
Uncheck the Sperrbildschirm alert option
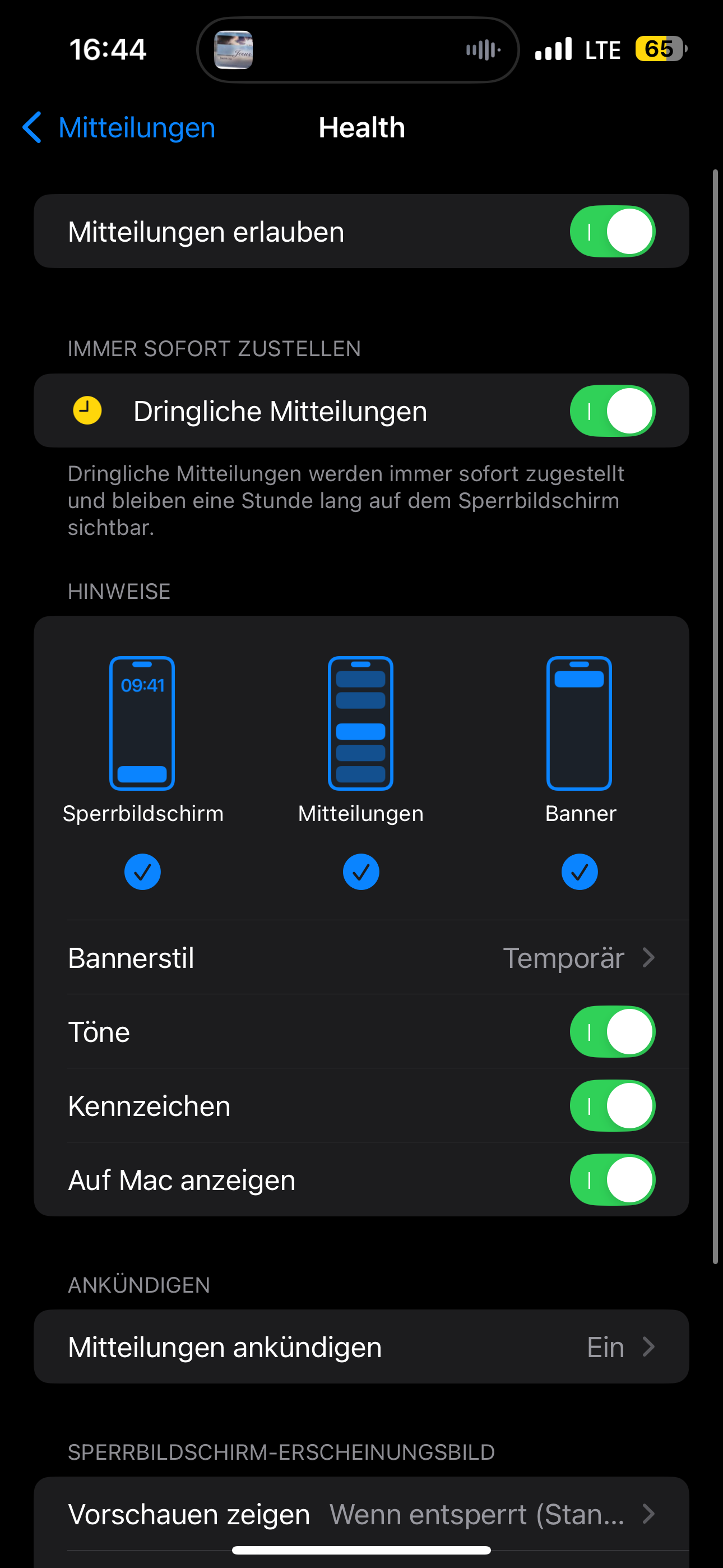coord(142,871)
